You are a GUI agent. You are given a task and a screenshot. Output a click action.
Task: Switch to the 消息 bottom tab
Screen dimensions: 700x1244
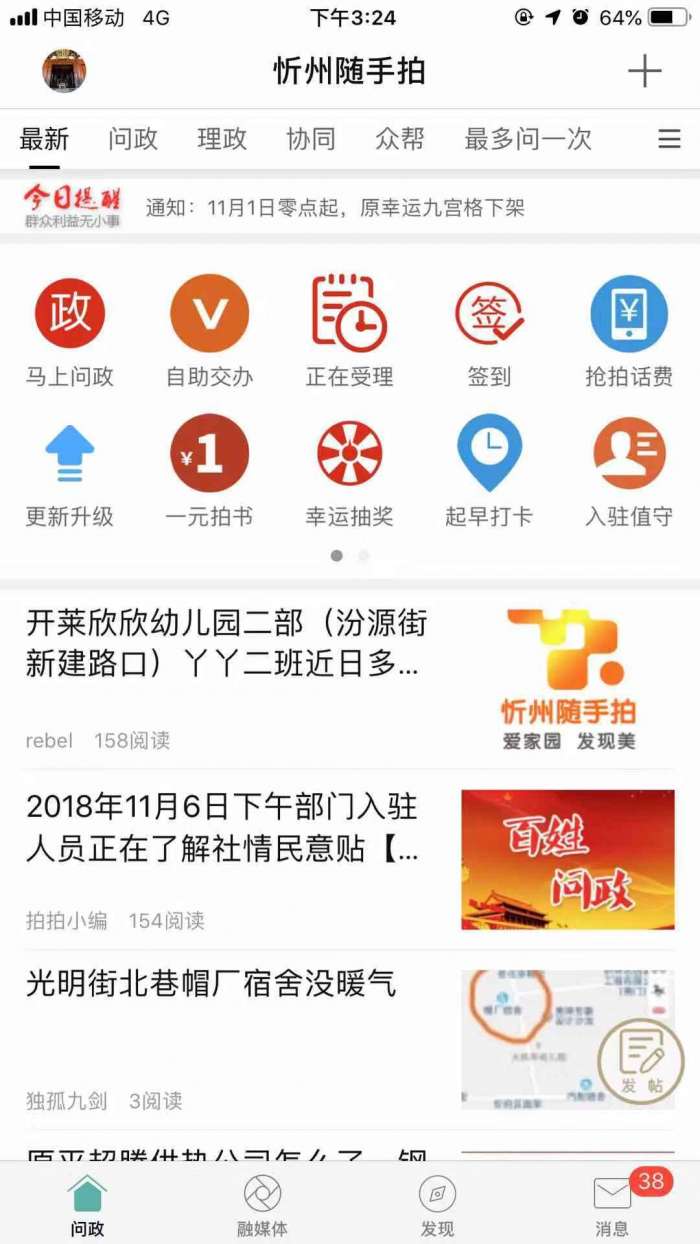(612, 1205)
